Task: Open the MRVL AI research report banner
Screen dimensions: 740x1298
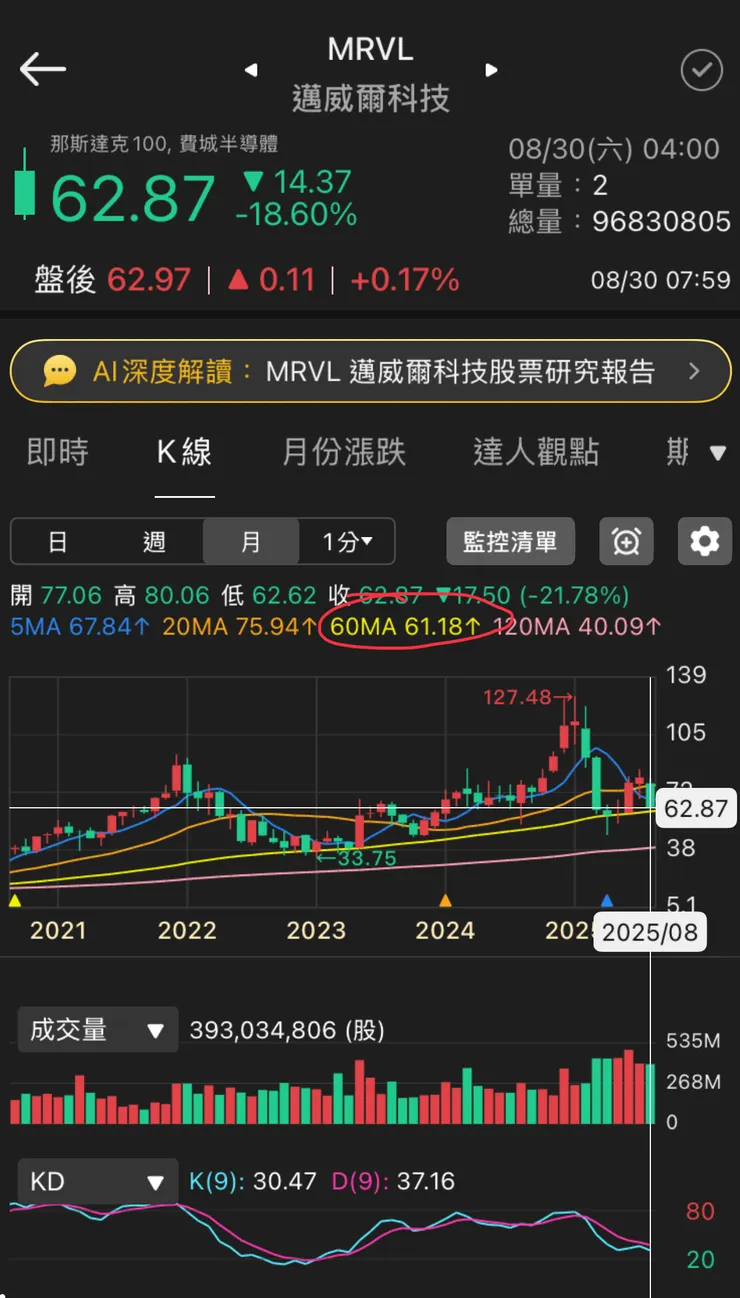Action: (370, 370)
